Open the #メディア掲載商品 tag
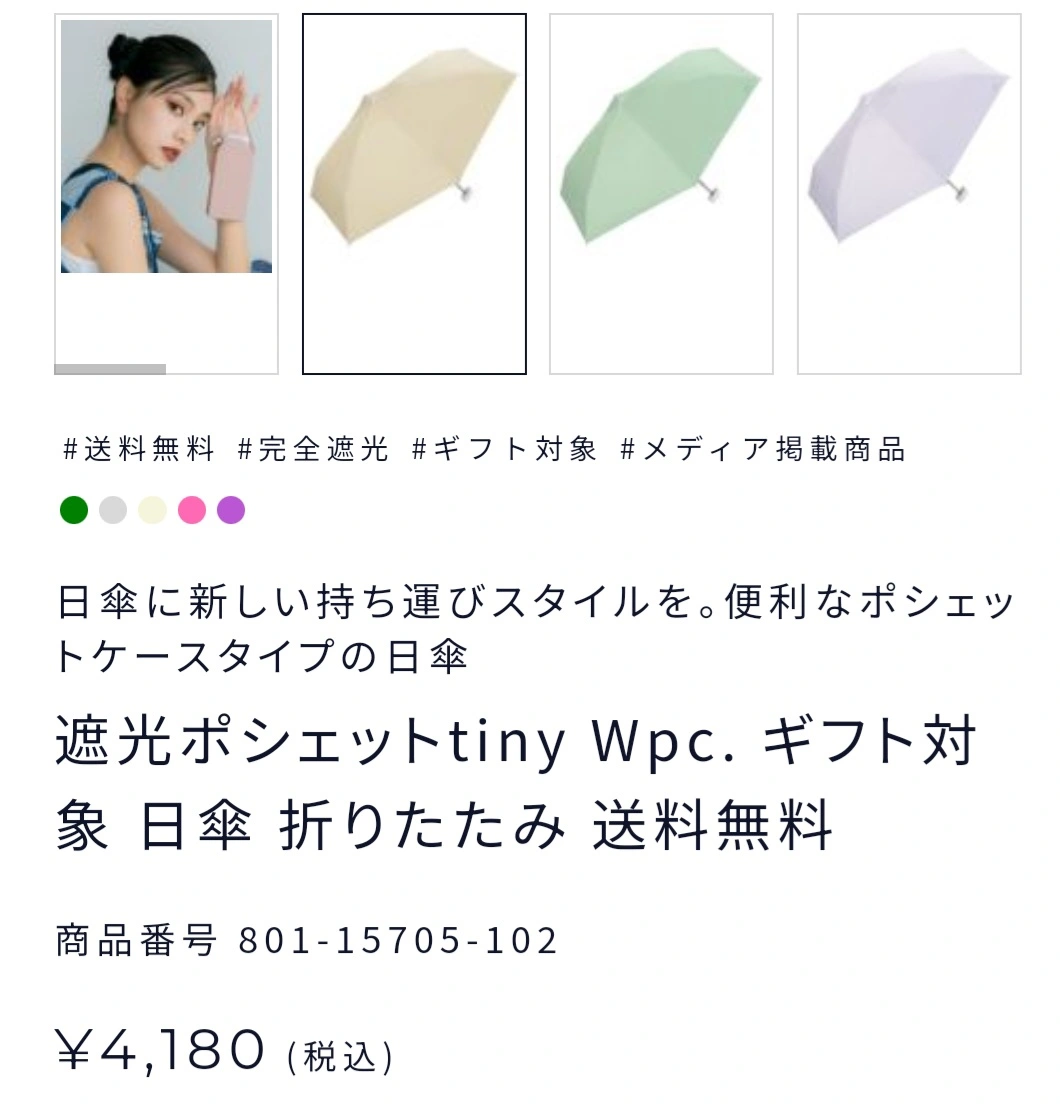 [762, 450]
